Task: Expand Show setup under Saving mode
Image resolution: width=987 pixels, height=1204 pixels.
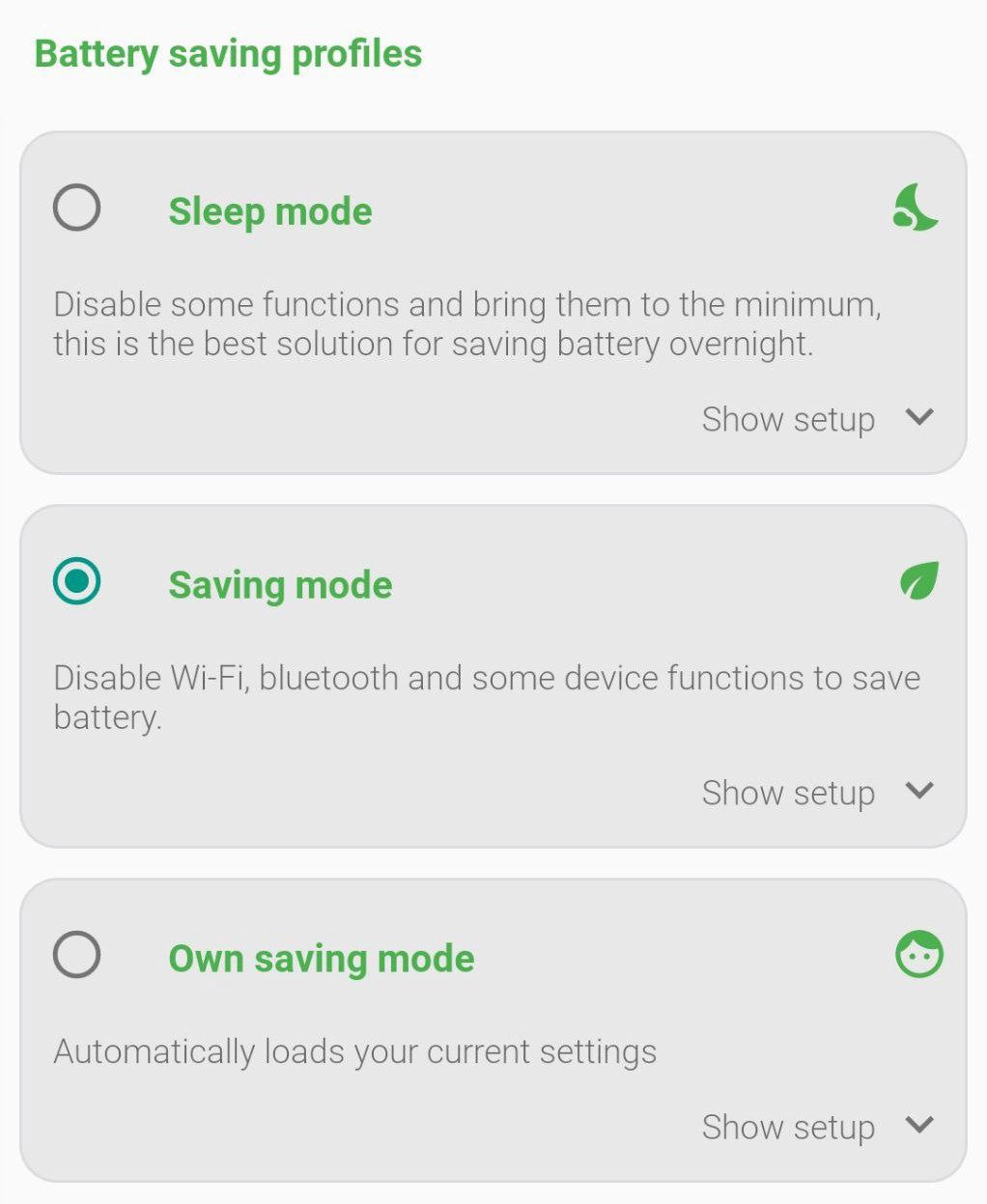Action: point(816,793)
